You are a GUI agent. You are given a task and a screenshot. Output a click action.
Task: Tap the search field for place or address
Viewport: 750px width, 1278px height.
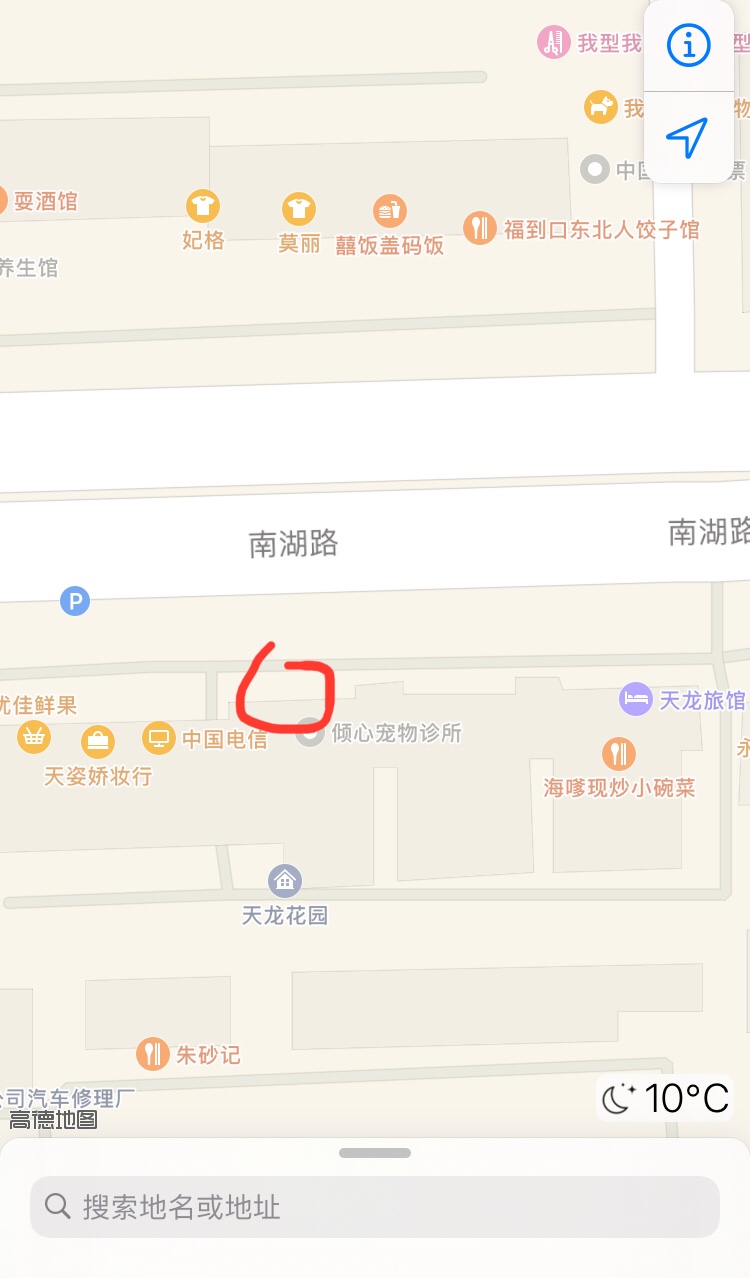click(375, 1207)
